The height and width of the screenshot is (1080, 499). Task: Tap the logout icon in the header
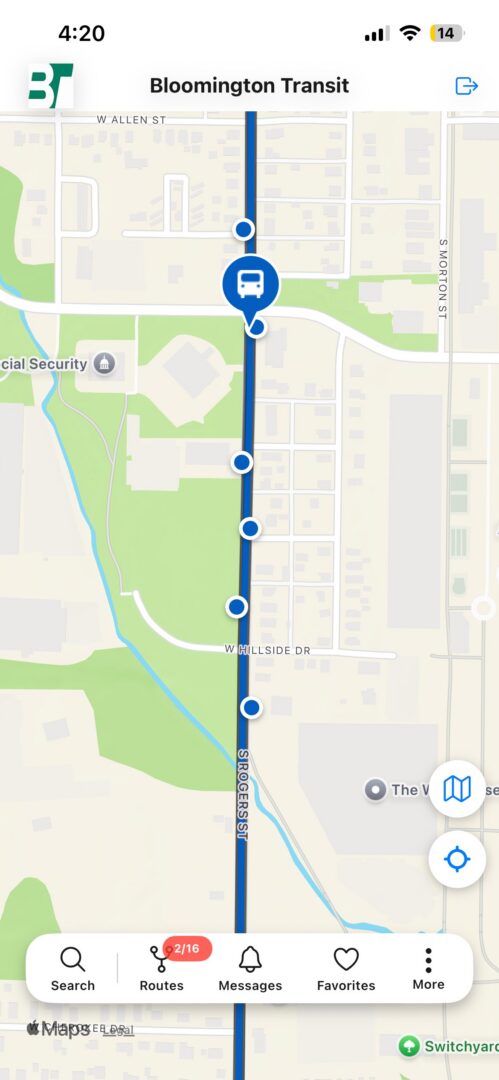pos(466,86)
